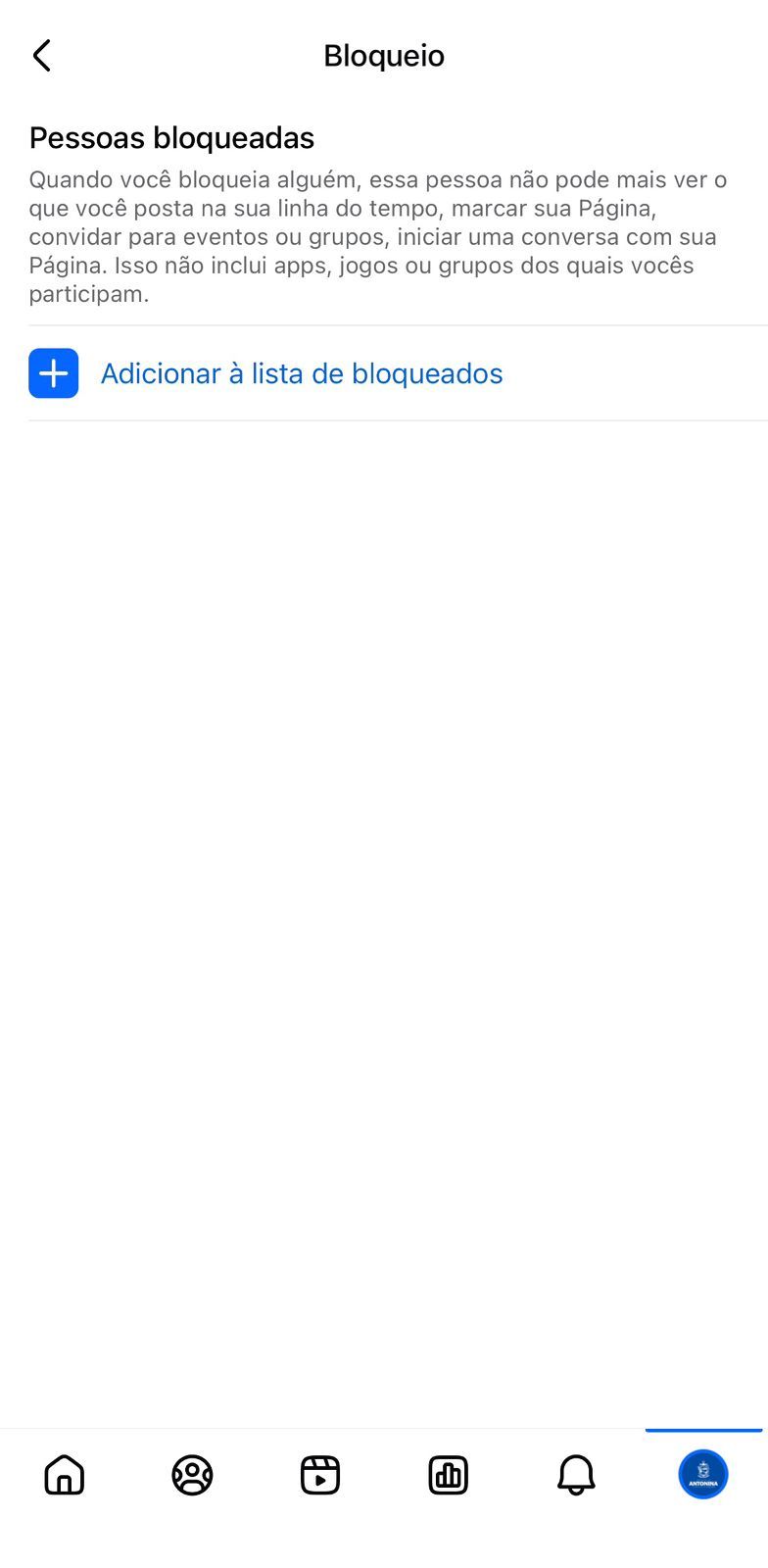This screenshot has height=1568, width=768.
Task: Go back from the Bloqueio screen
Action: coord(41,56)
